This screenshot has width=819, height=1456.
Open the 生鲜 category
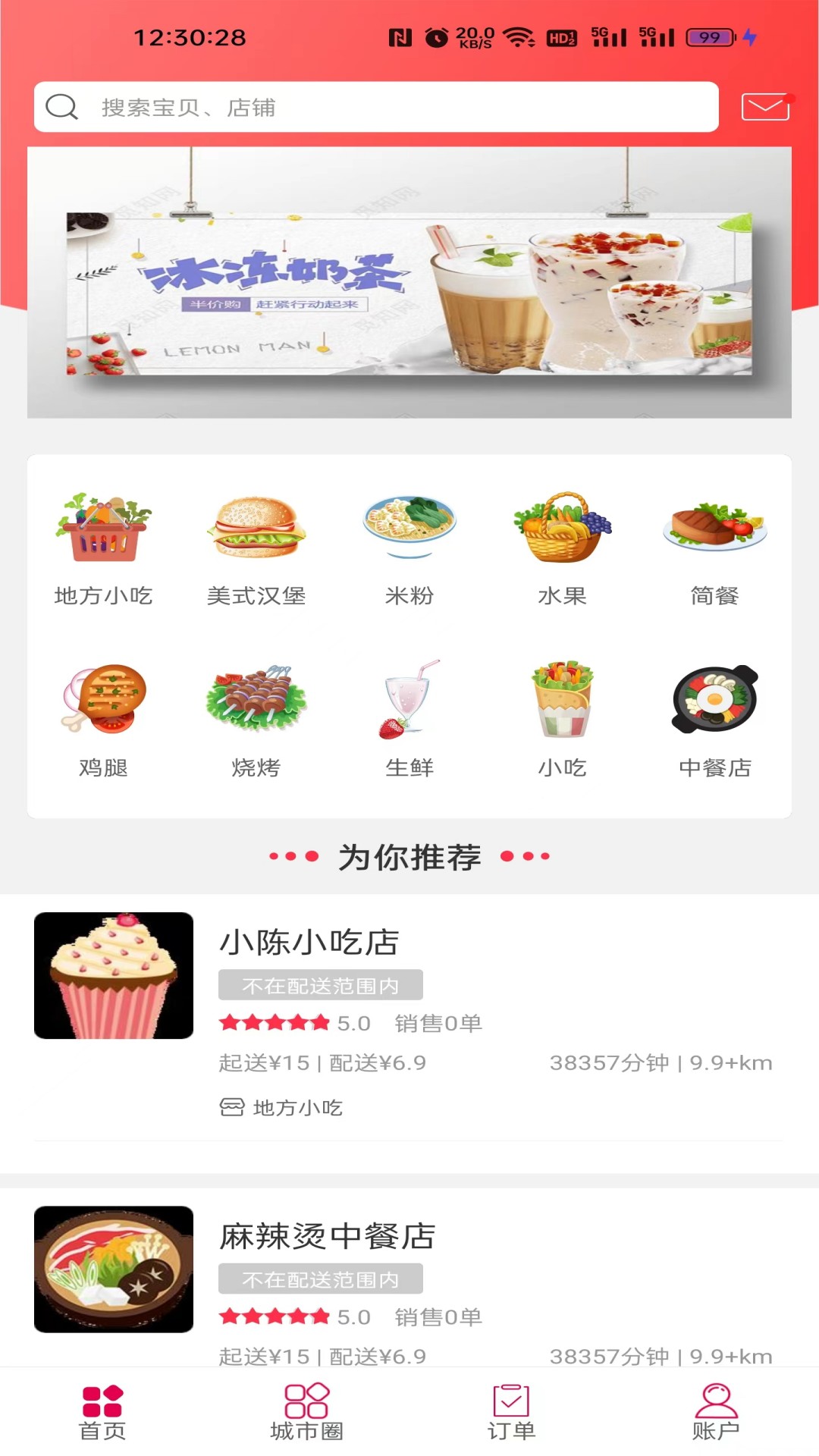point(409,720)
